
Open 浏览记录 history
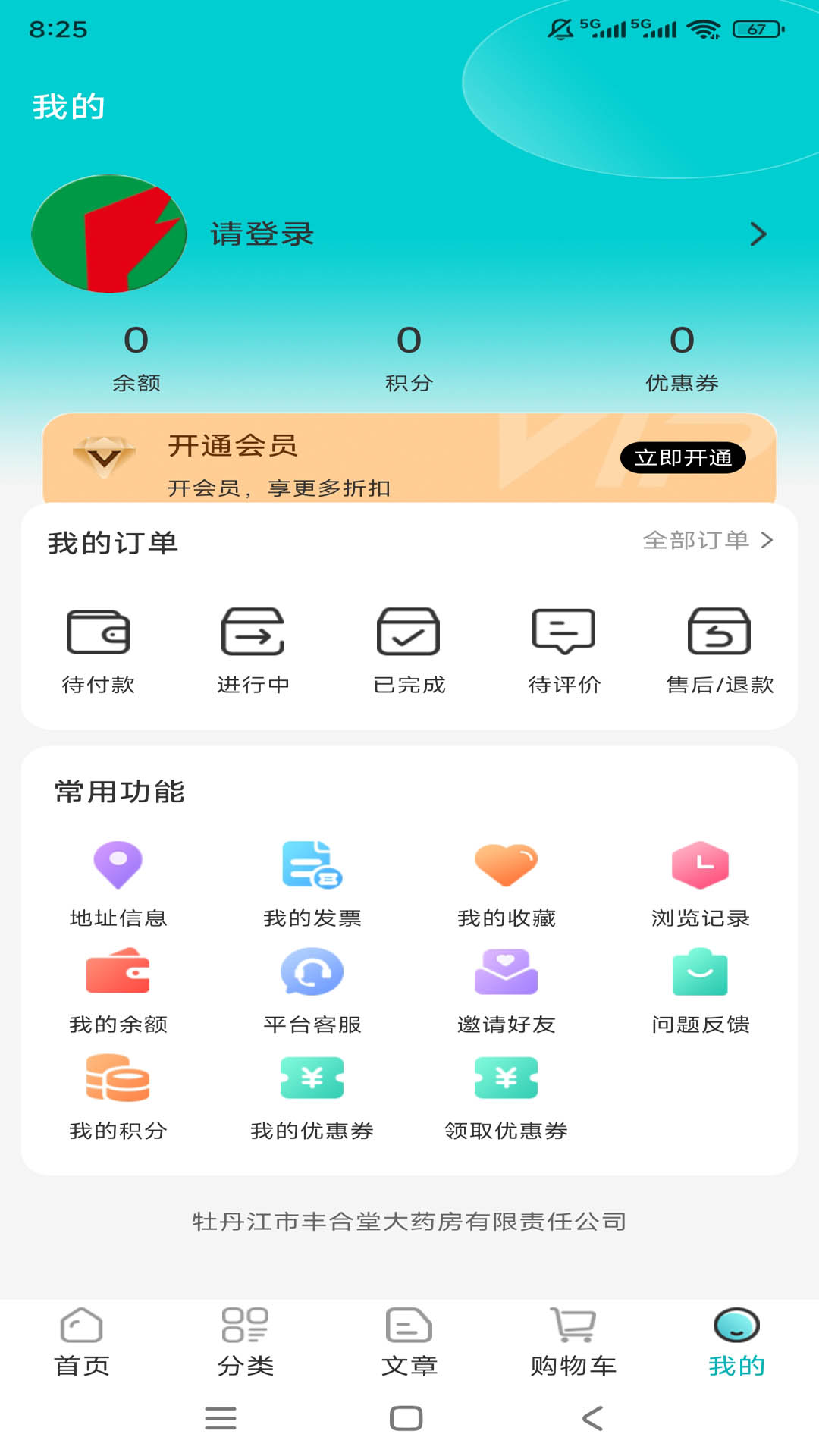700,883
